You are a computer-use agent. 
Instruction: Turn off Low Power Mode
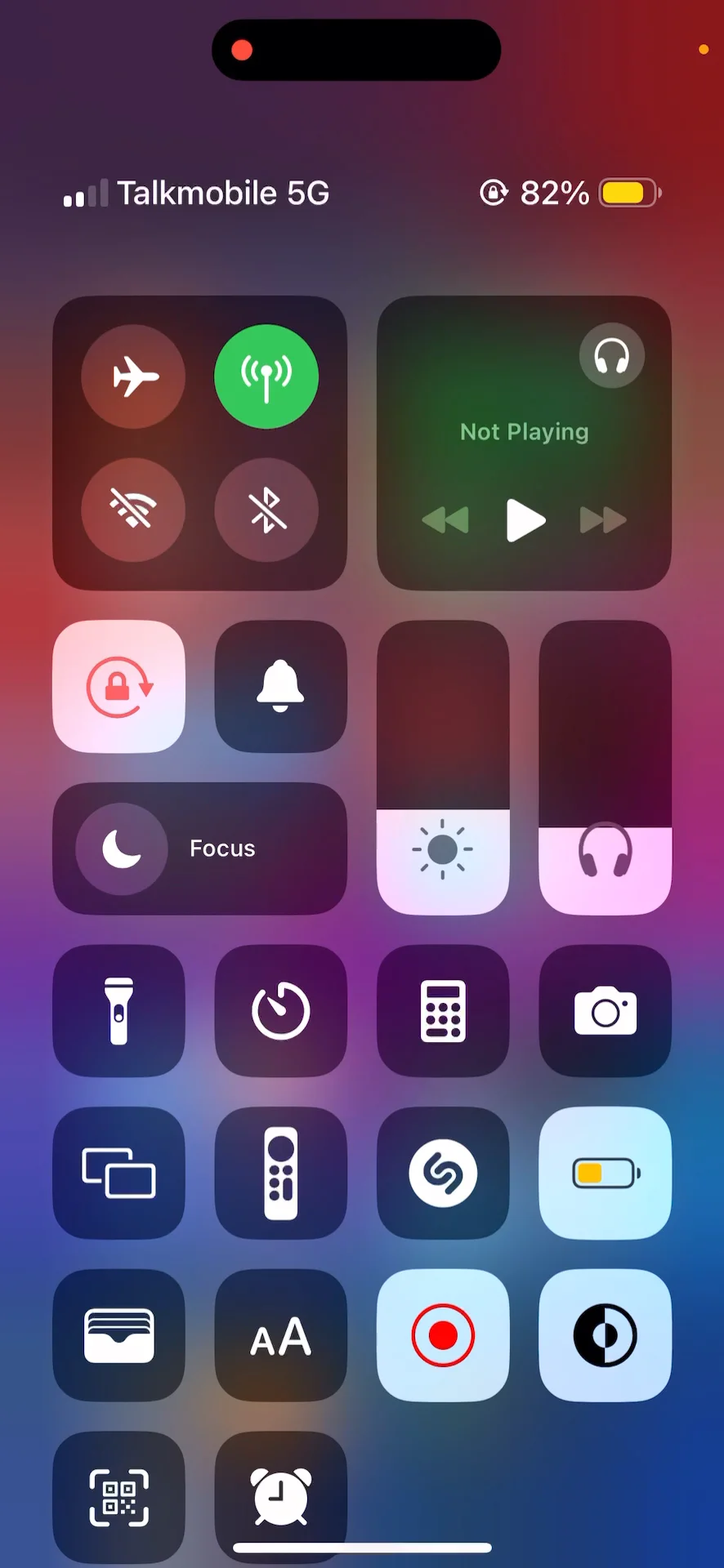point(605,1173)
